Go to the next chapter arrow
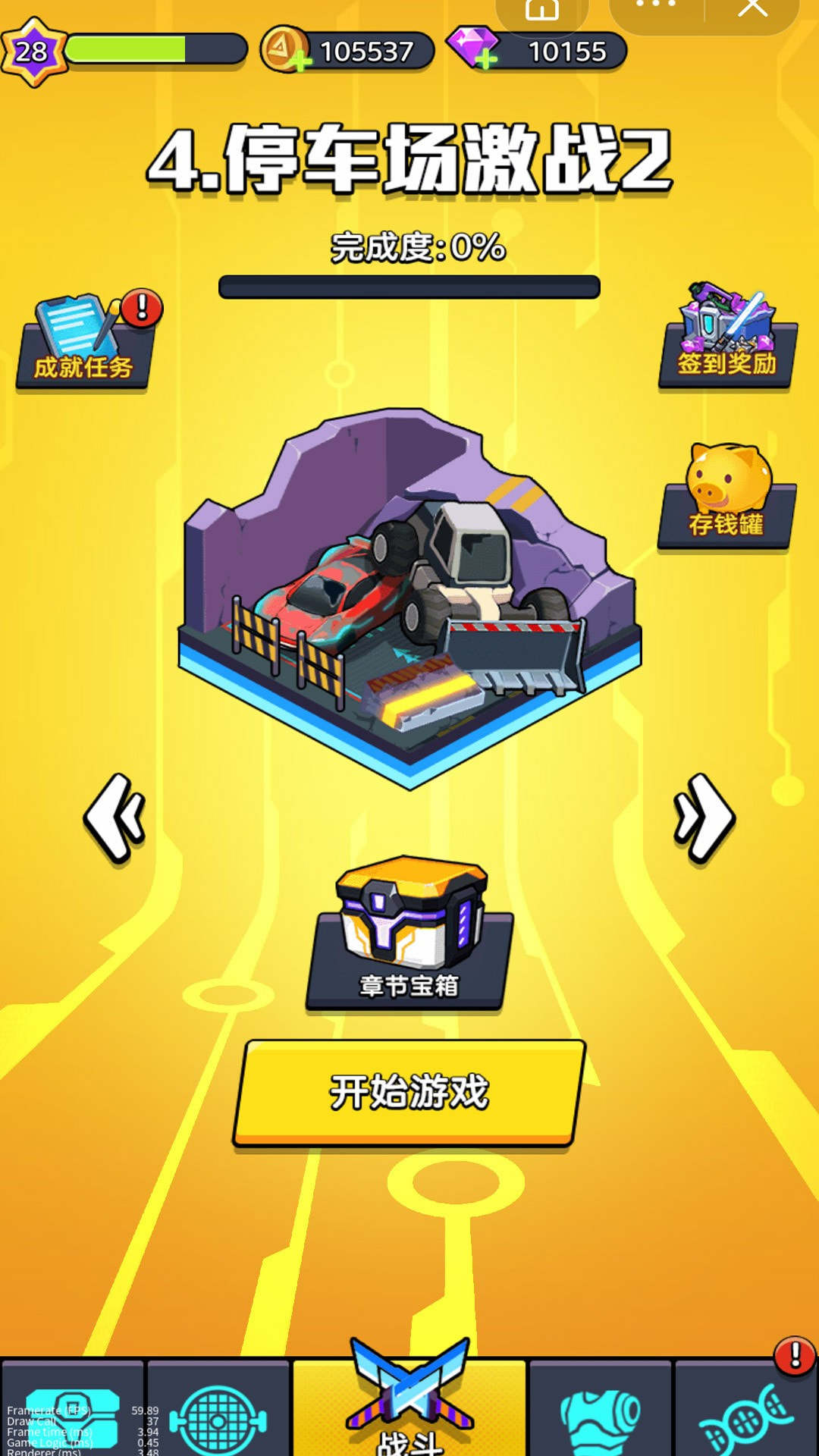Image resolution: width=819 pixels, height=1456 pixels. click(x=704, y=819)
